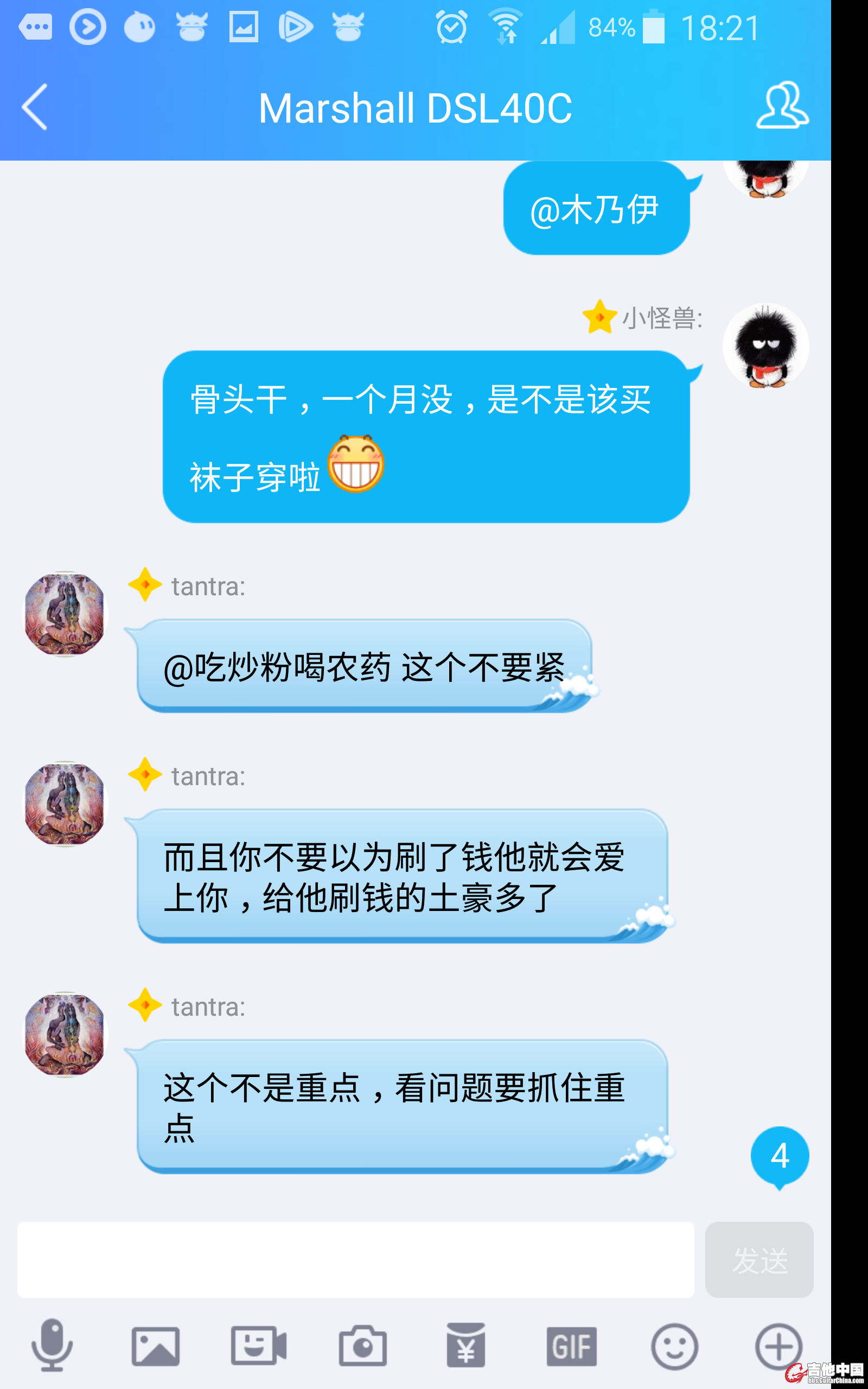
Task: Go back from the Marshall DSL40C chat
Action: point(34,107)
